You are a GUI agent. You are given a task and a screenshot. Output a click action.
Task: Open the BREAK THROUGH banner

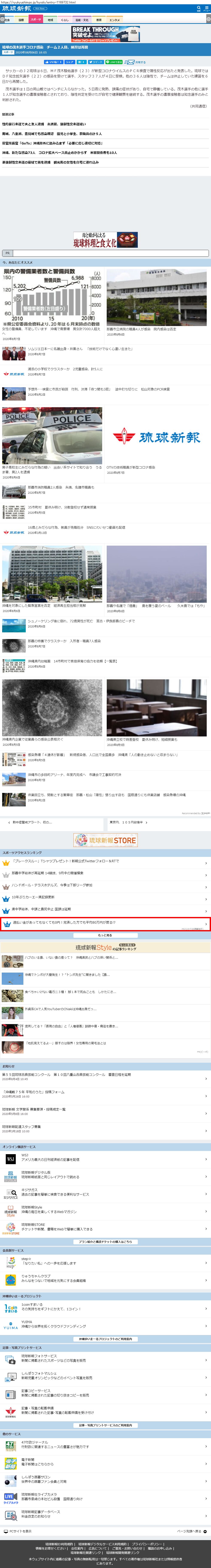tap(105, 34)
